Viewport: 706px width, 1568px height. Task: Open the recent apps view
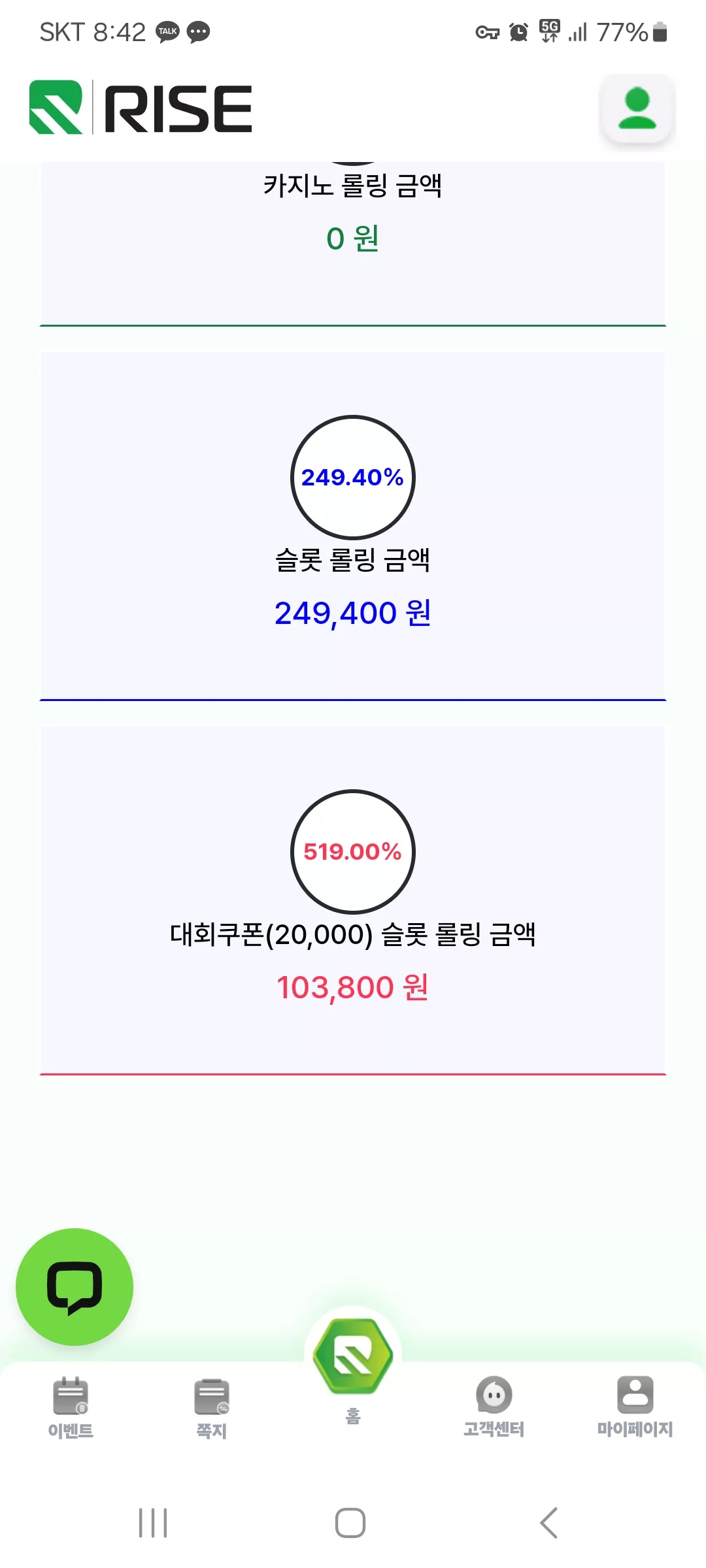tap(153, 1523)
